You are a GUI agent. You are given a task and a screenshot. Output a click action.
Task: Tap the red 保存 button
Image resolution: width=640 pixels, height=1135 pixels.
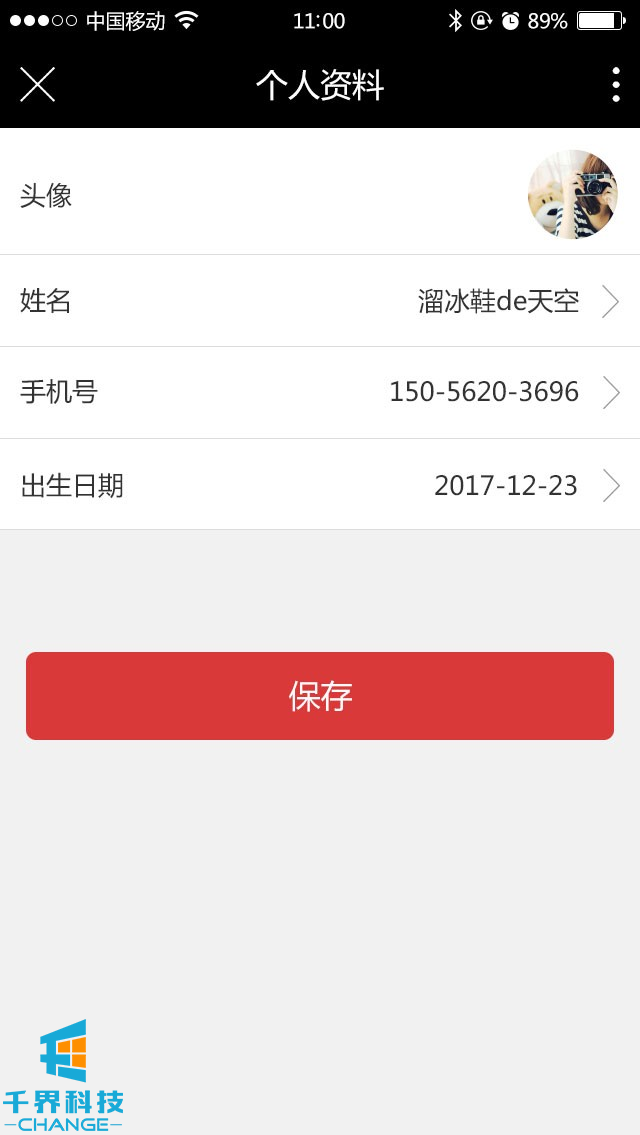click(x=320, y=696)
